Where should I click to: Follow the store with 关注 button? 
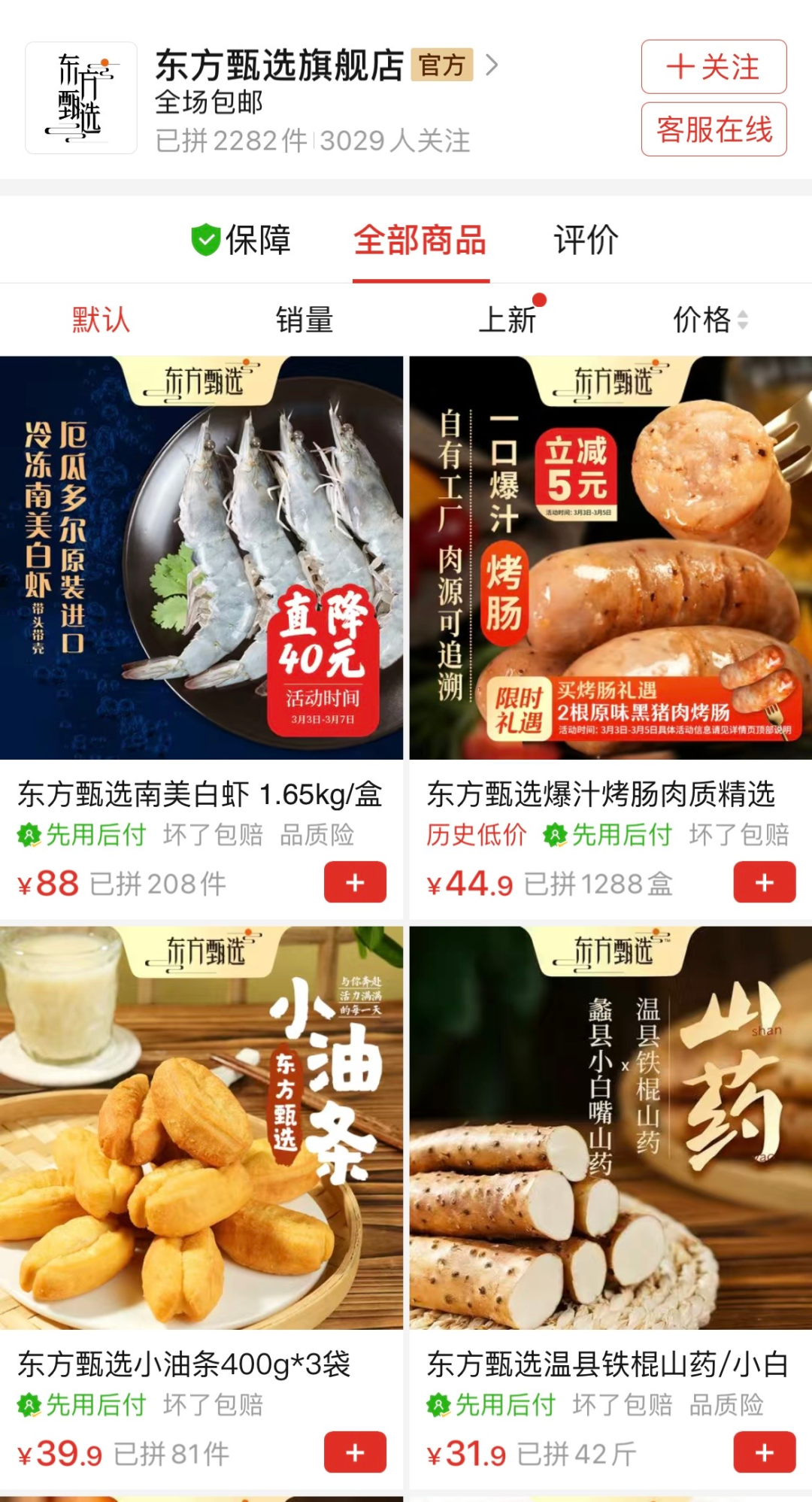point(713,67)
